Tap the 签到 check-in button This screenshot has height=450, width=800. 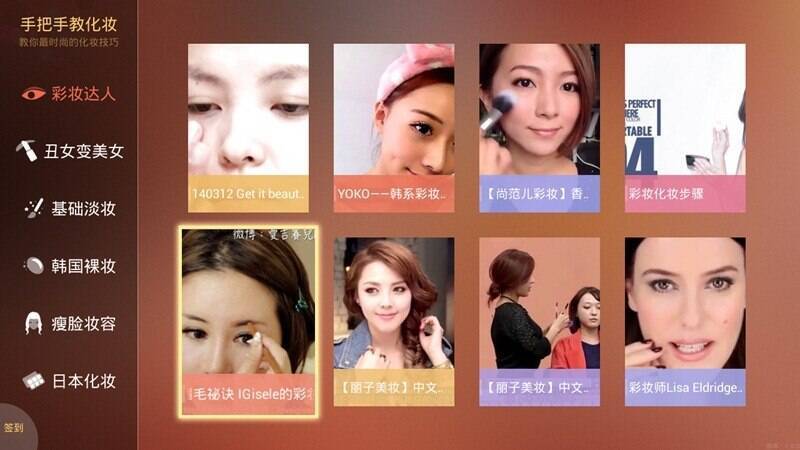[13, 428]
